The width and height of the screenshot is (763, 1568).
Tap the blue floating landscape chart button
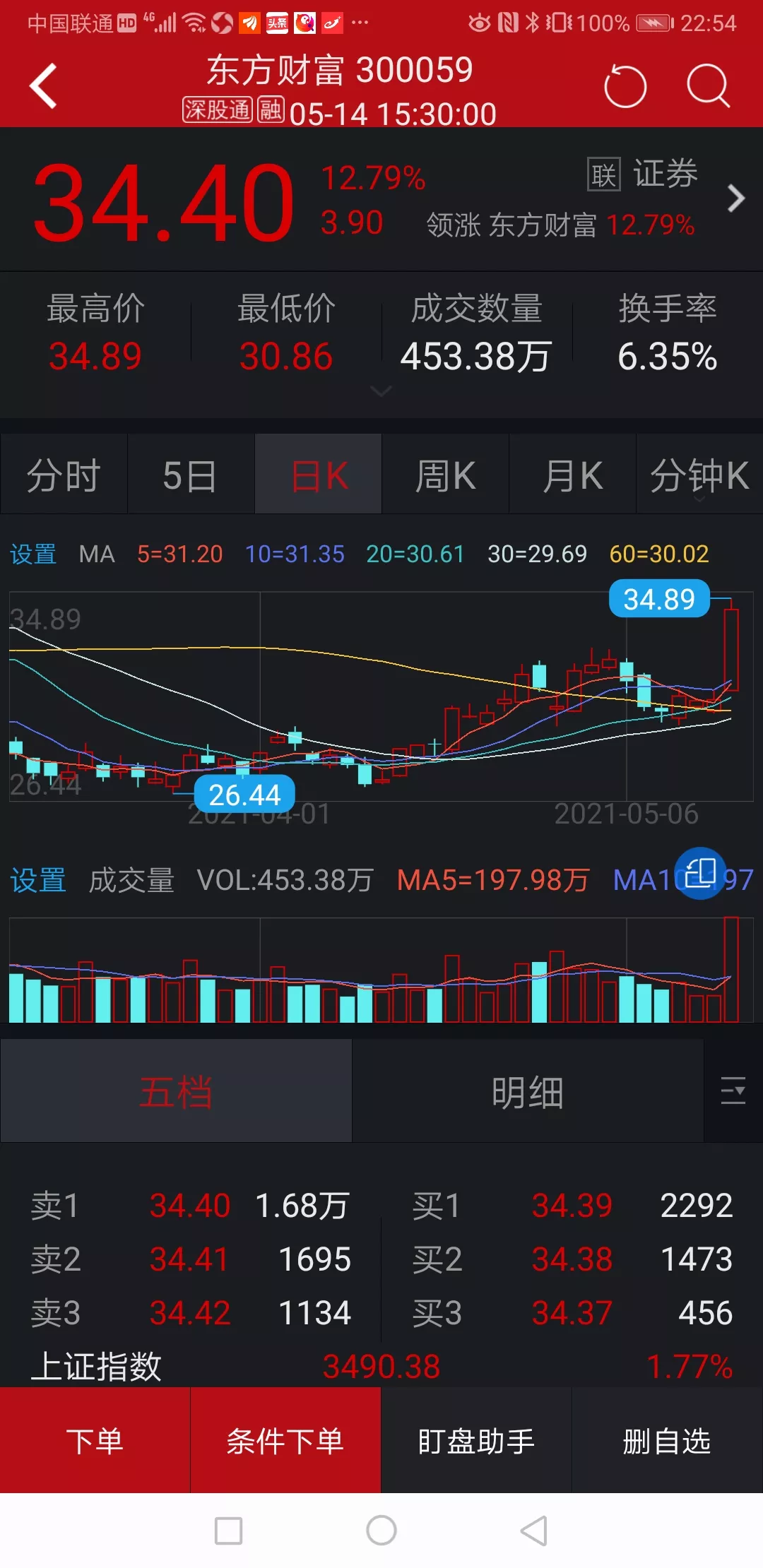700,873
